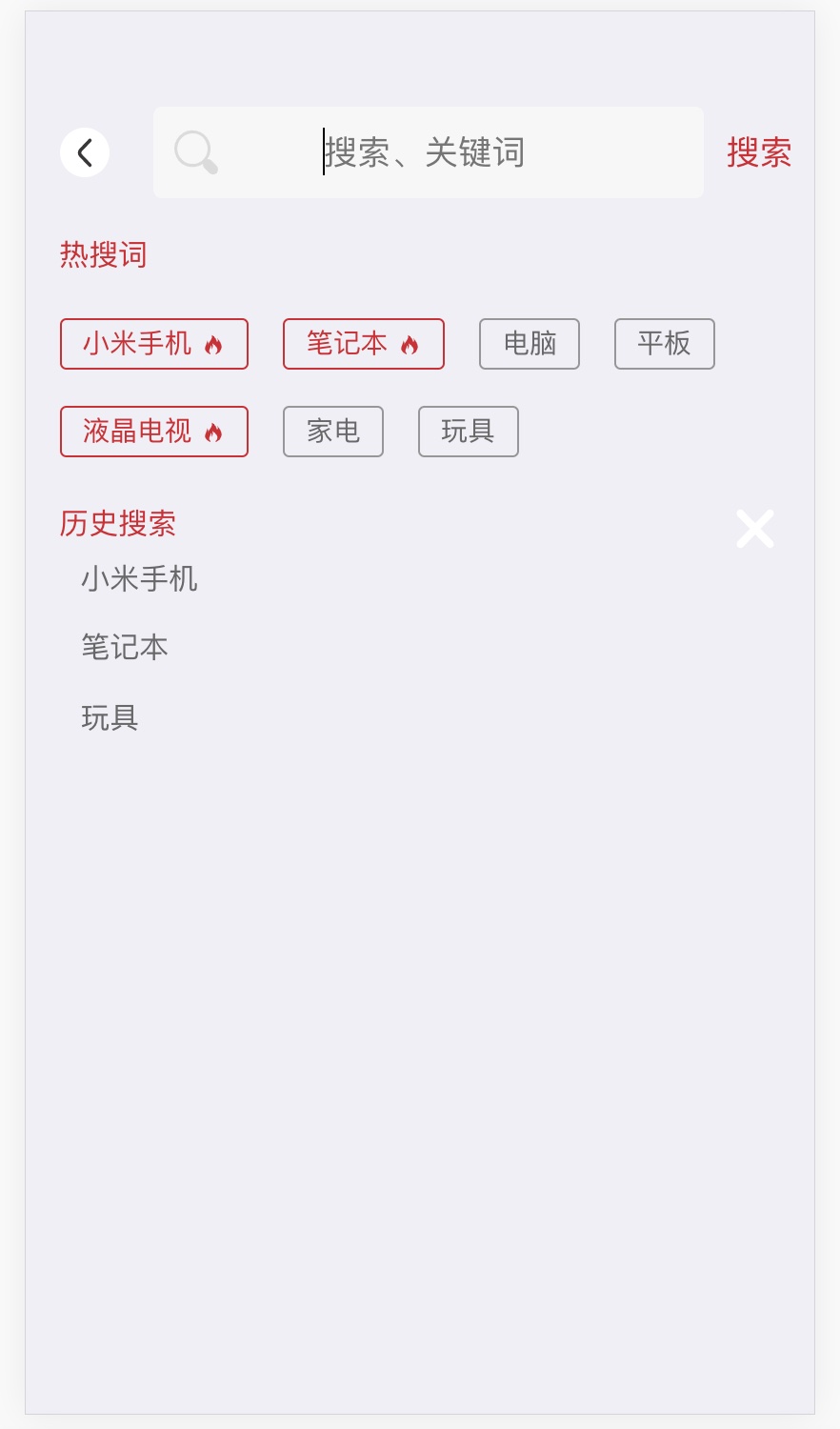Focus the 搜索、关键词 search field
Viewport: 840px width, 1429px height.
429,152
